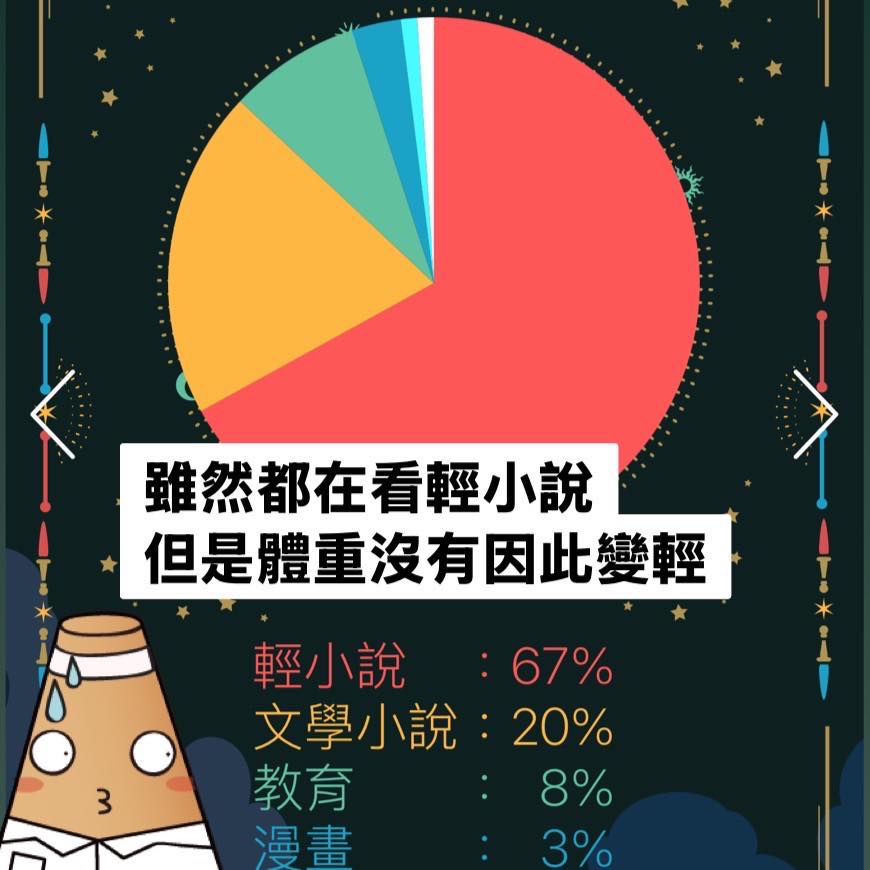Viewport: 870px width, 870px height.
Task: Go to the previous image in the carousel
Action: (x=52, y=414)
